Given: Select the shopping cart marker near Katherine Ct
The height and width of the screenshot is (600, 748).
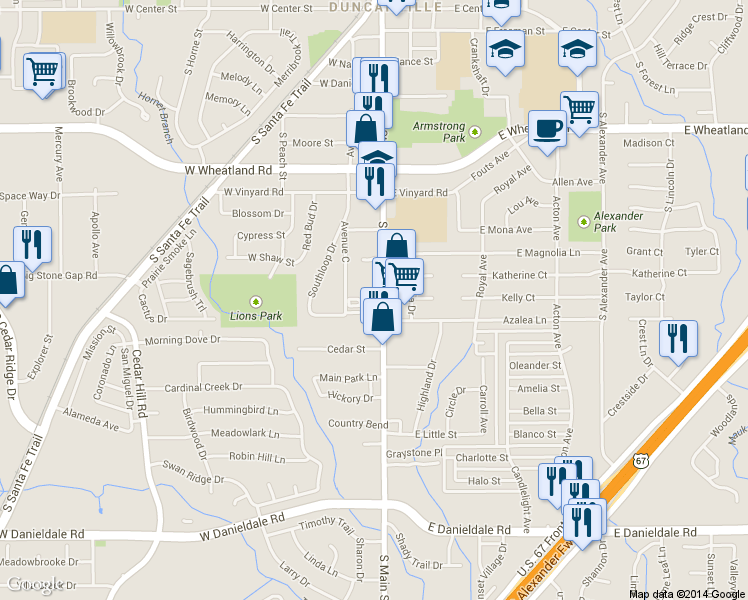Looking at the screenshot, I should (x=405, y=279).
